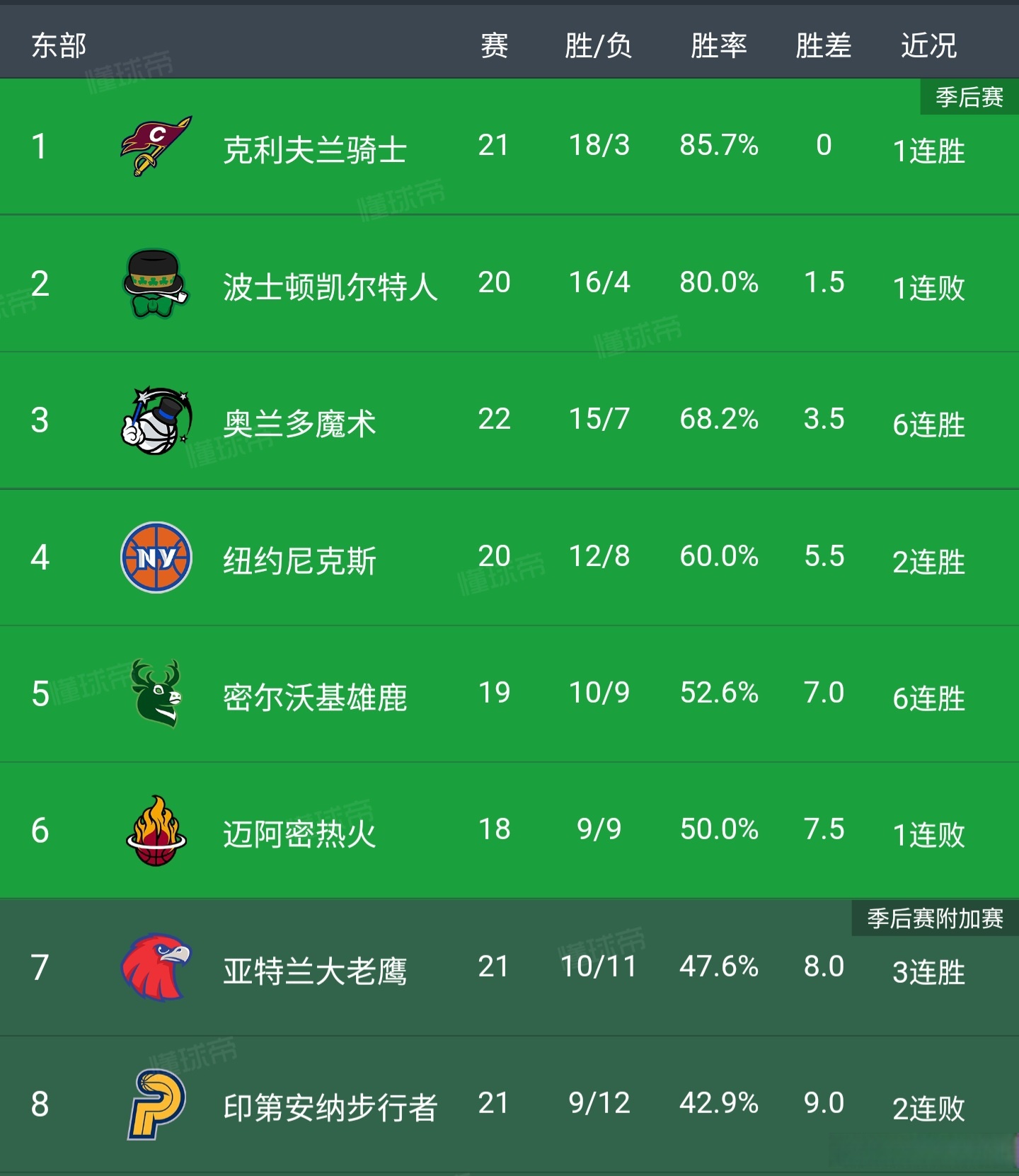Screen dimensions: 1019x1176
Task: Sort by the 赛 games column header
Action: pyautogui.click(x=495, y=45)
